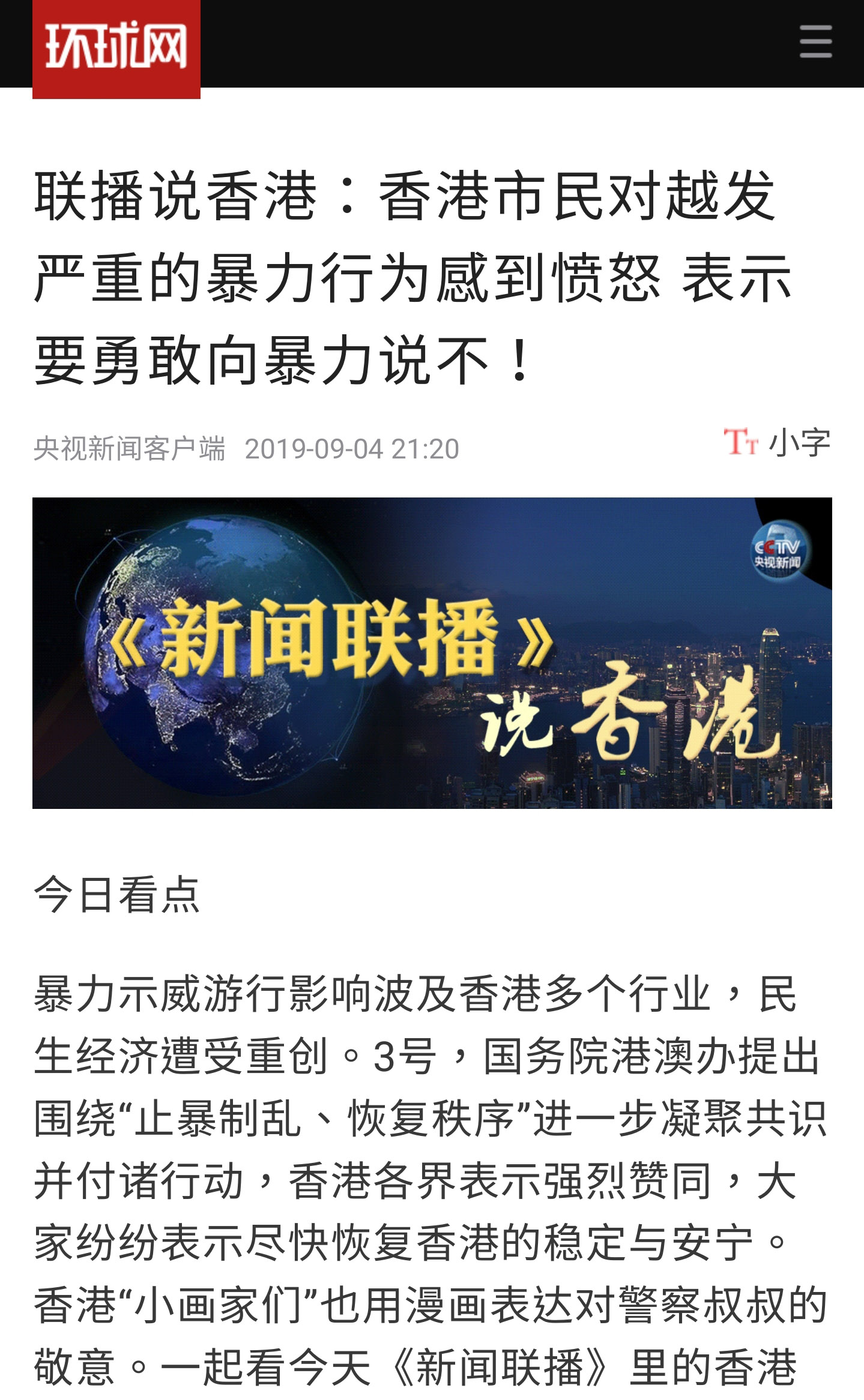
Task: Open the hamburger menu
Action: tap(815, 42)
